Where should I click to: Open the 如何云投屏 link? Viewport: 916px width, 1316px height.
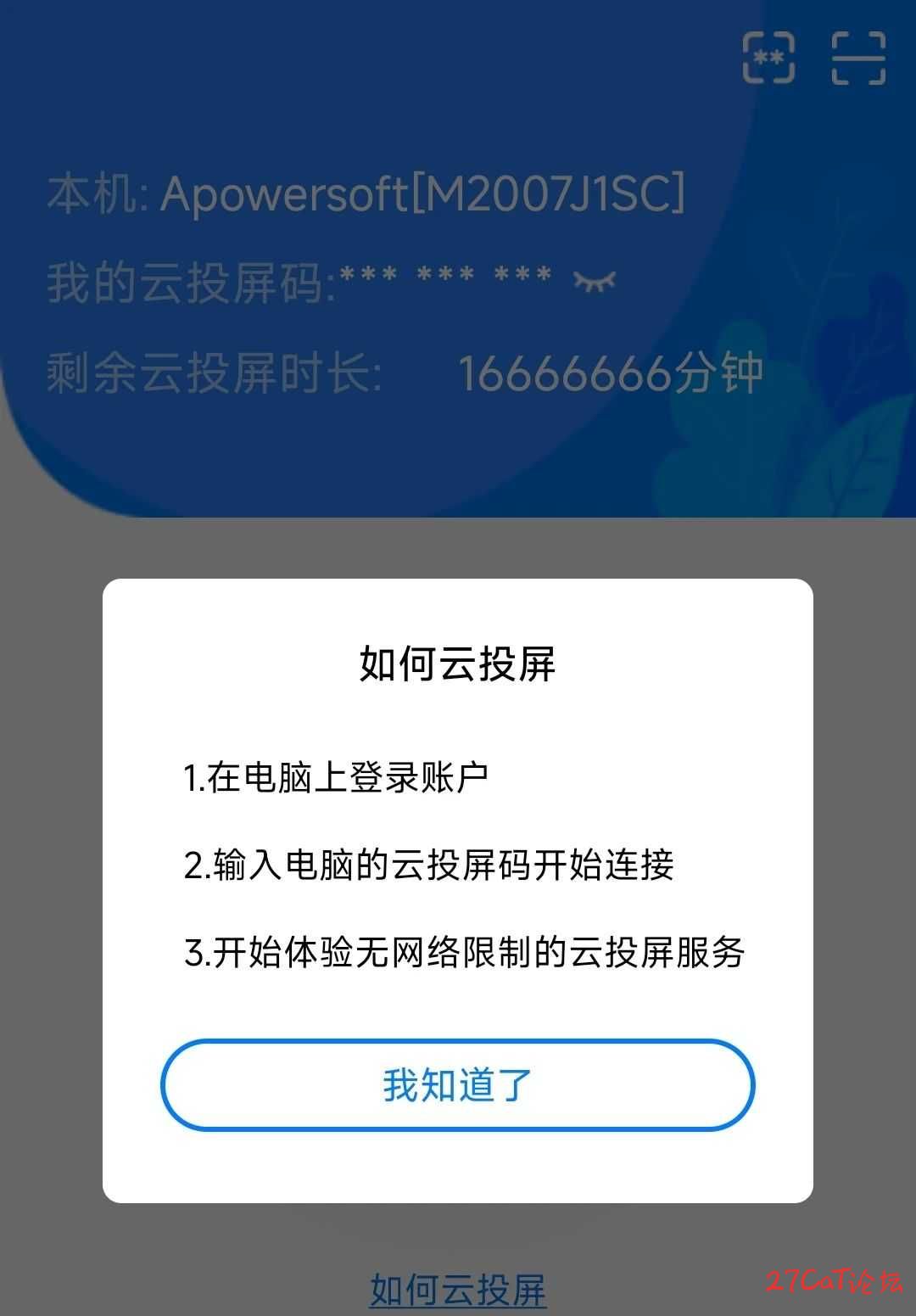[457, 1291]
